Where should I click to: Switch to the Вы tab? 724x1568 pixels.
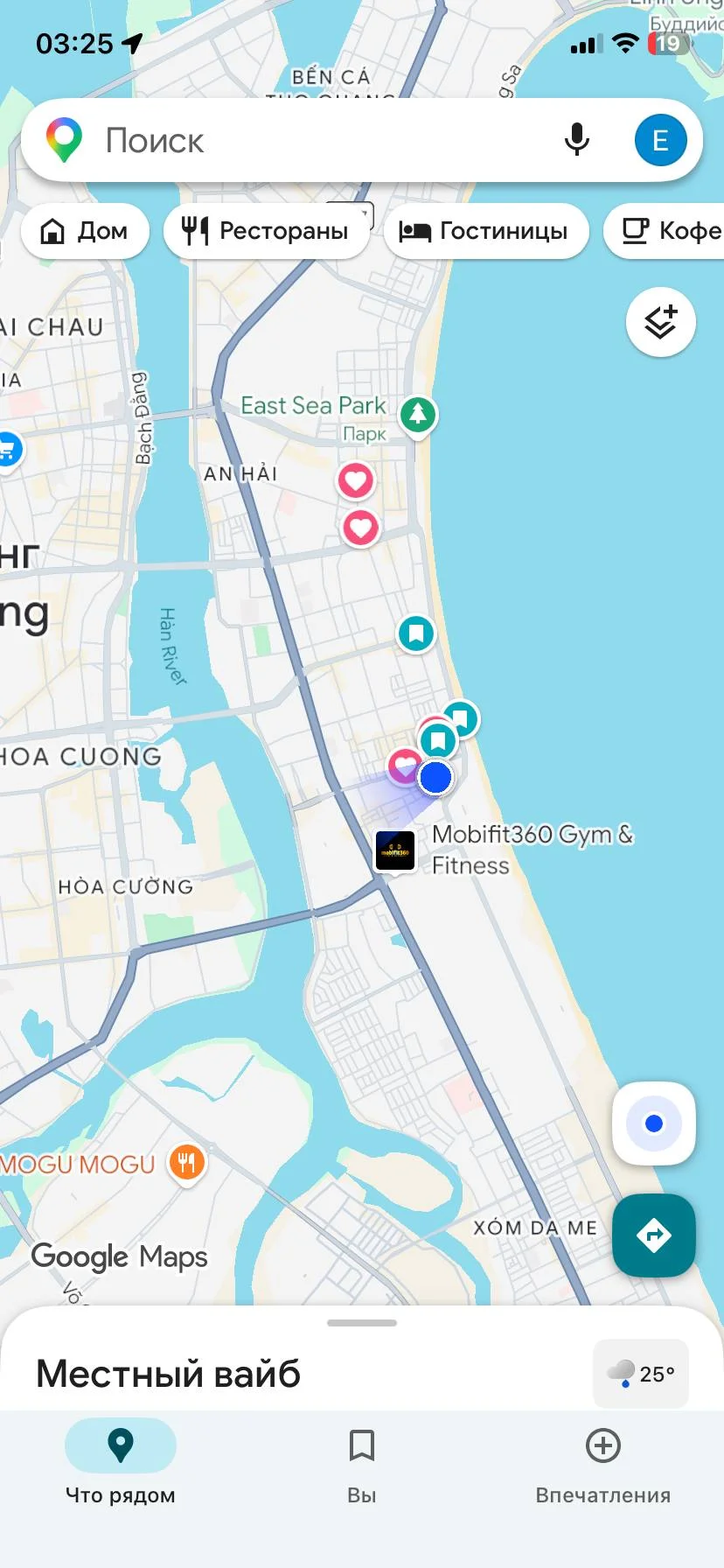tap(362, 1462)
